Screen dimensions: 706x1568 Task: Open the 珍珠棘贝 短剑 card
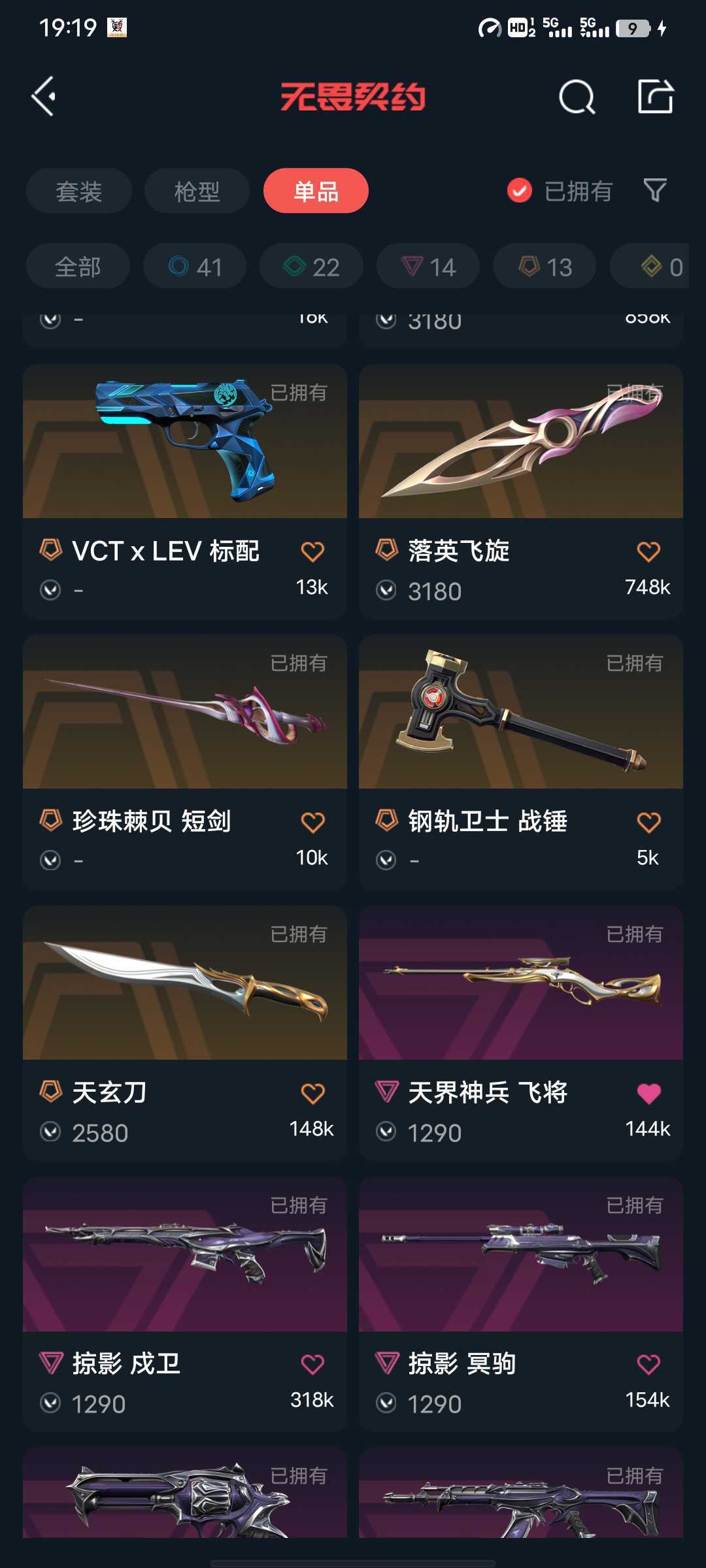185,762
